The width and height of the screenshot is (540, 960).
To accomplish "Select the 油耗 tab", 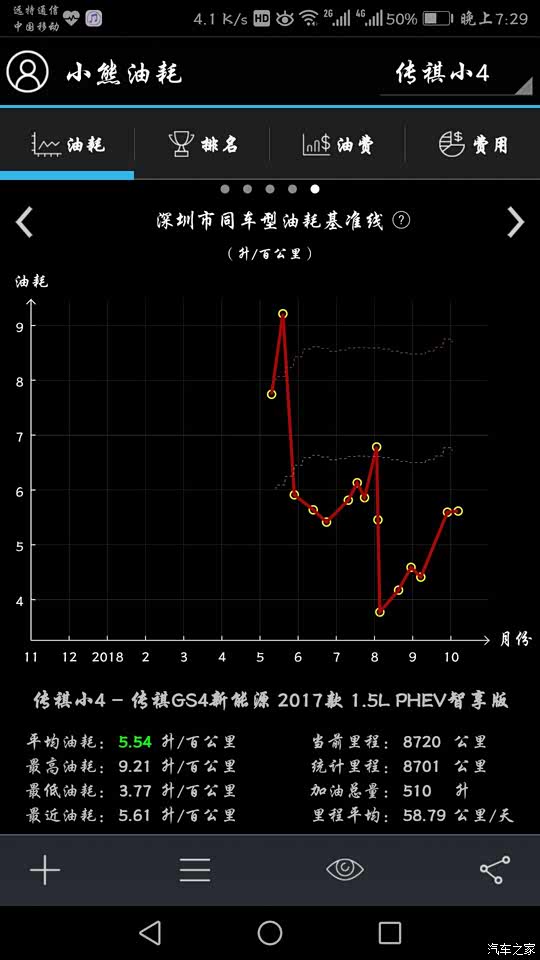I will click(67, 144).
